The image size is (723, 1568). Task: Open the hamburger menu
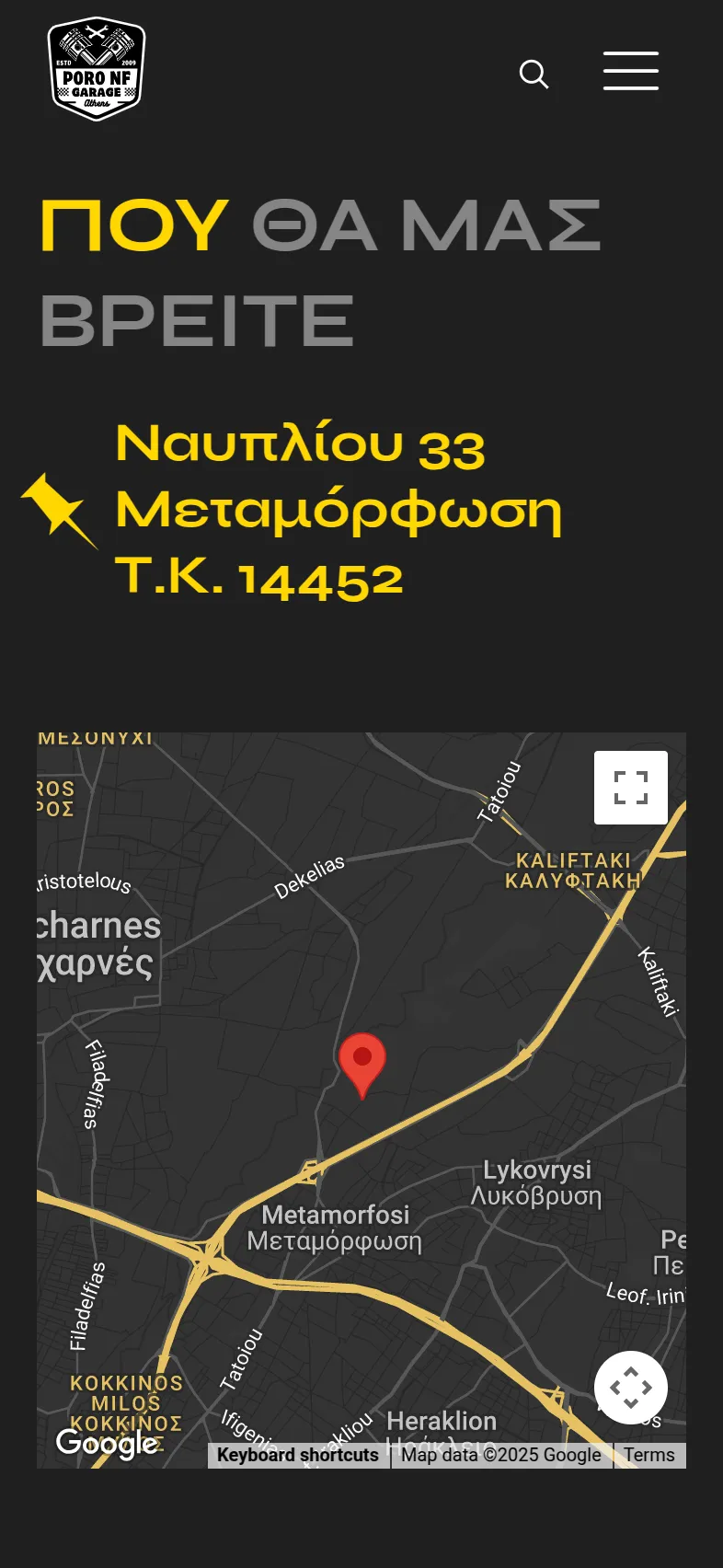click(x=631, y=71)
